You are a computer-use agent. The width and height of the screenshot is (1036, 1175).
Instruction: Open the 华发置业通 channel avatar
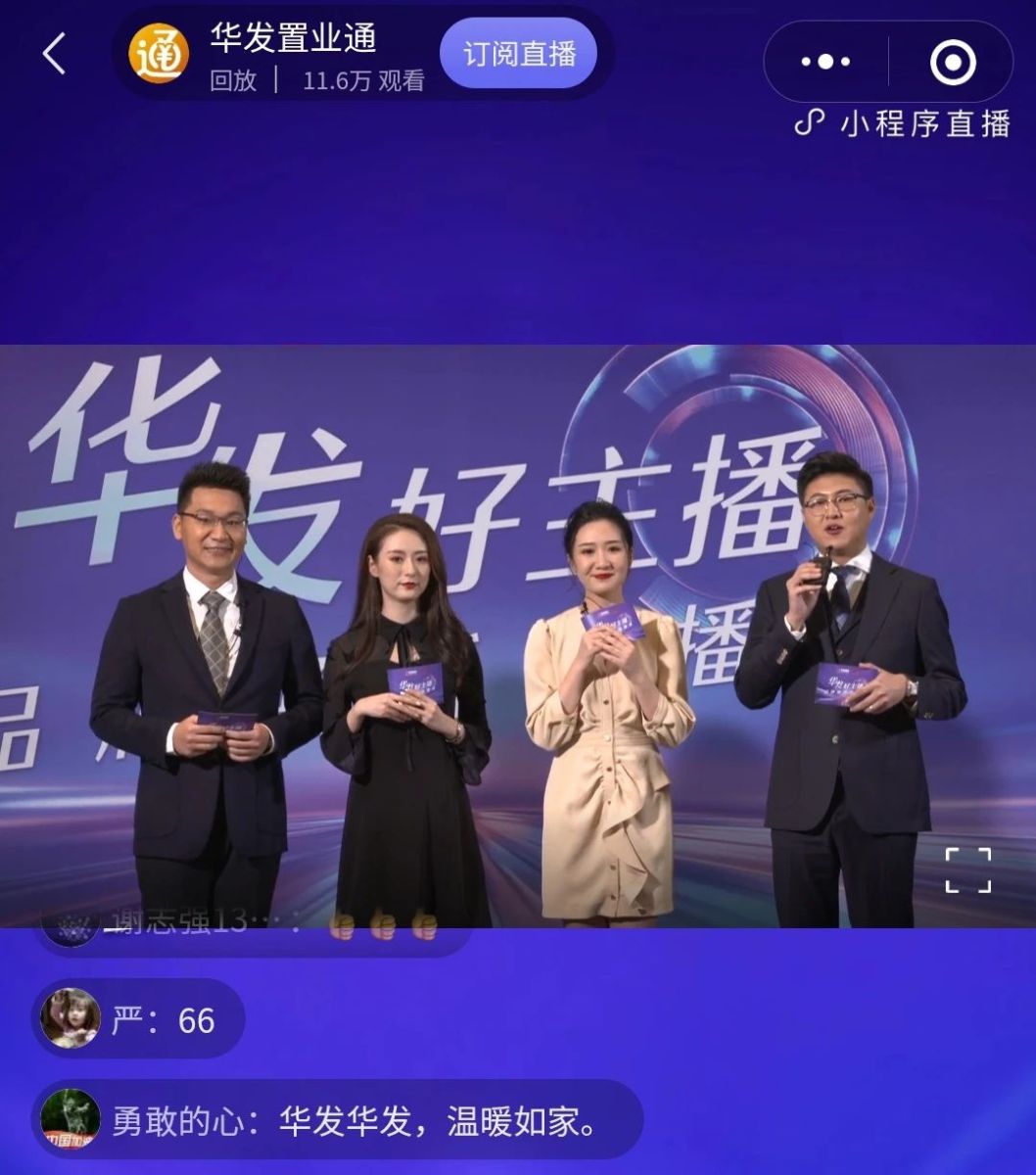pyautogui.click(x=159, y=54)
